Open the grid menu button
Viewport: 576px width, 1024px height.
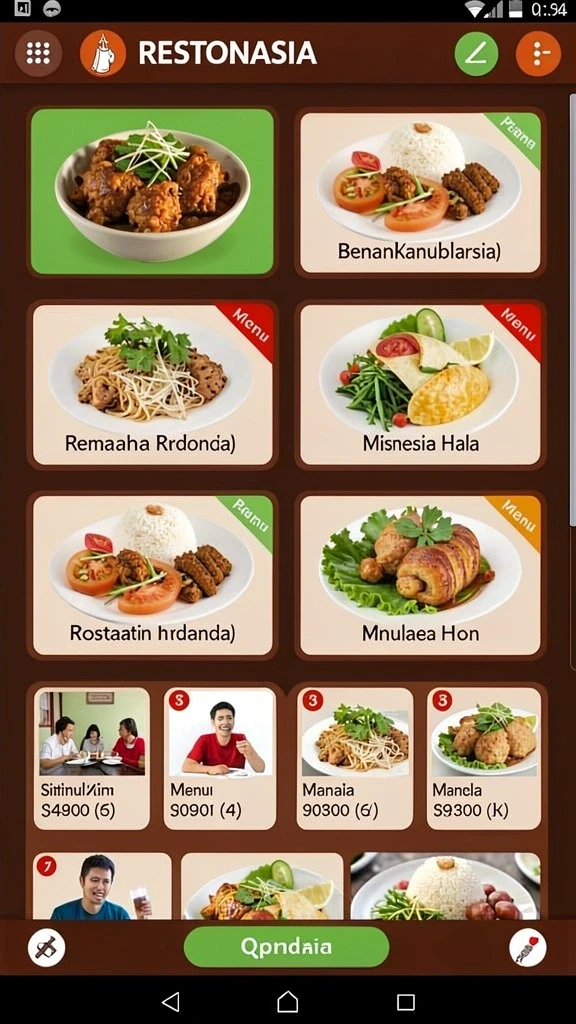tap(38, 53)
